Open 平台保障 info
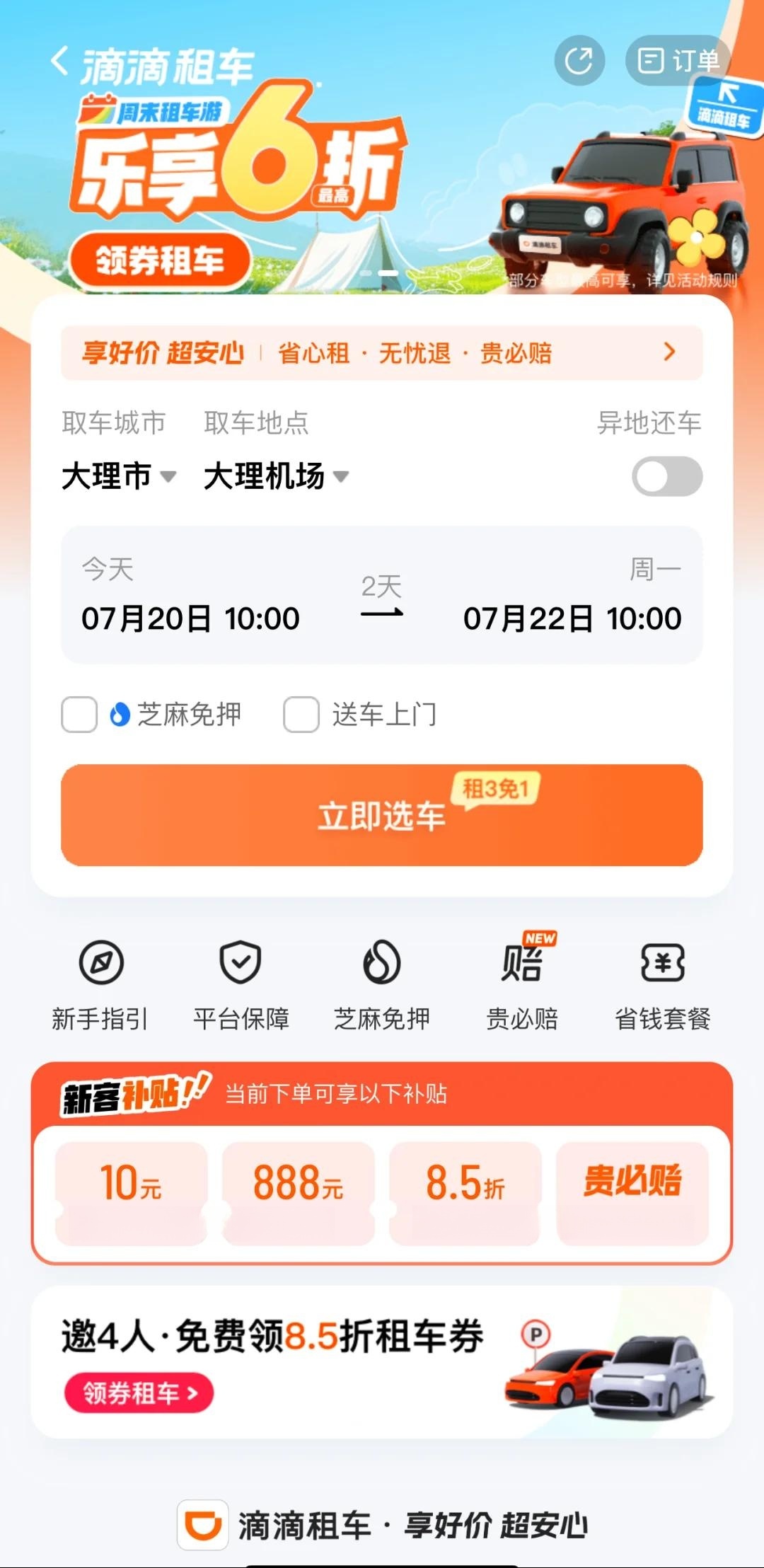764x1568 pixels. 241,985
